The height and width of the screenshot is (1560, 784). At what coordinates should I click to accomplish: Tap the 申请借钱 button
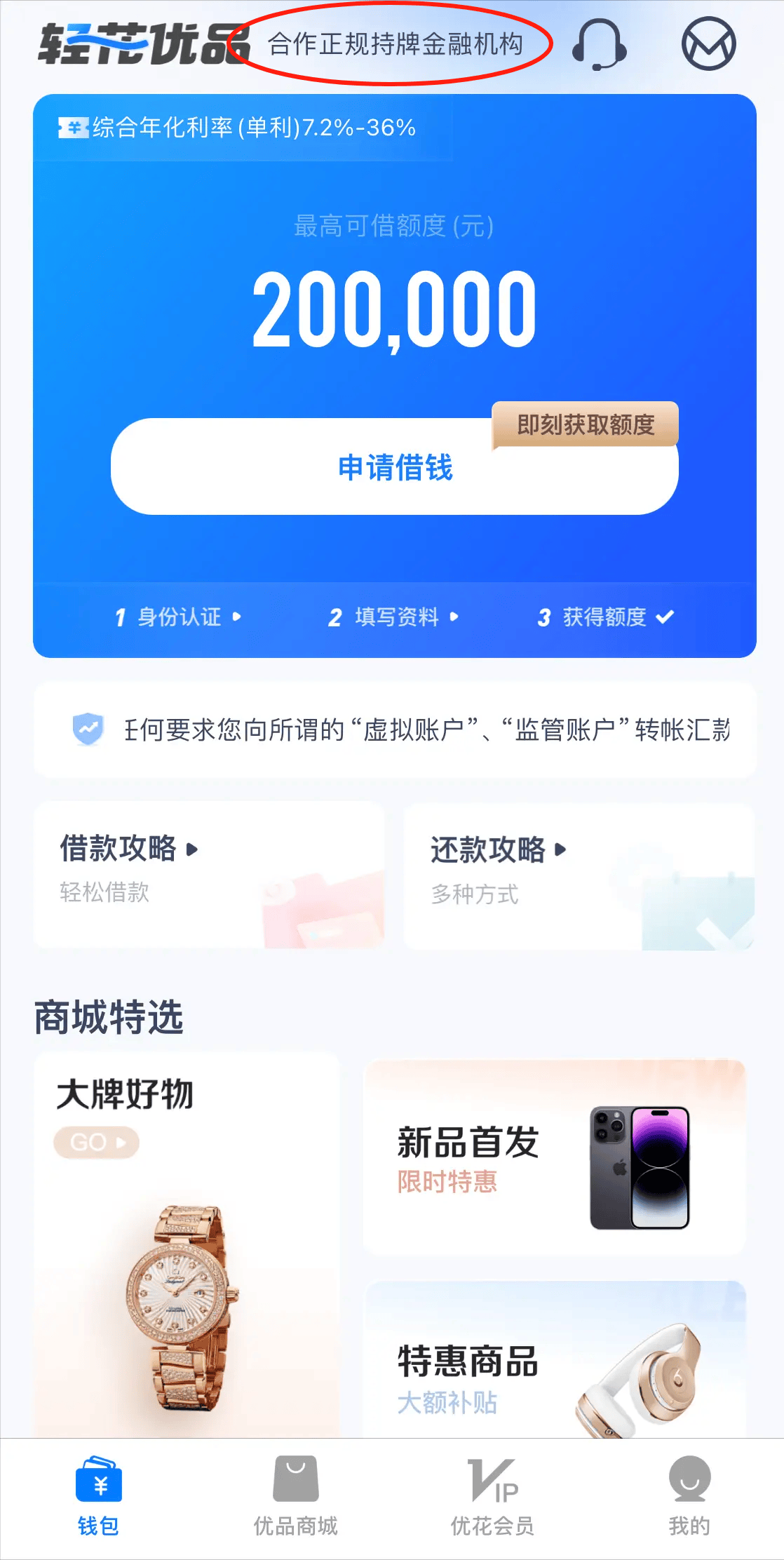pos(394,467)
